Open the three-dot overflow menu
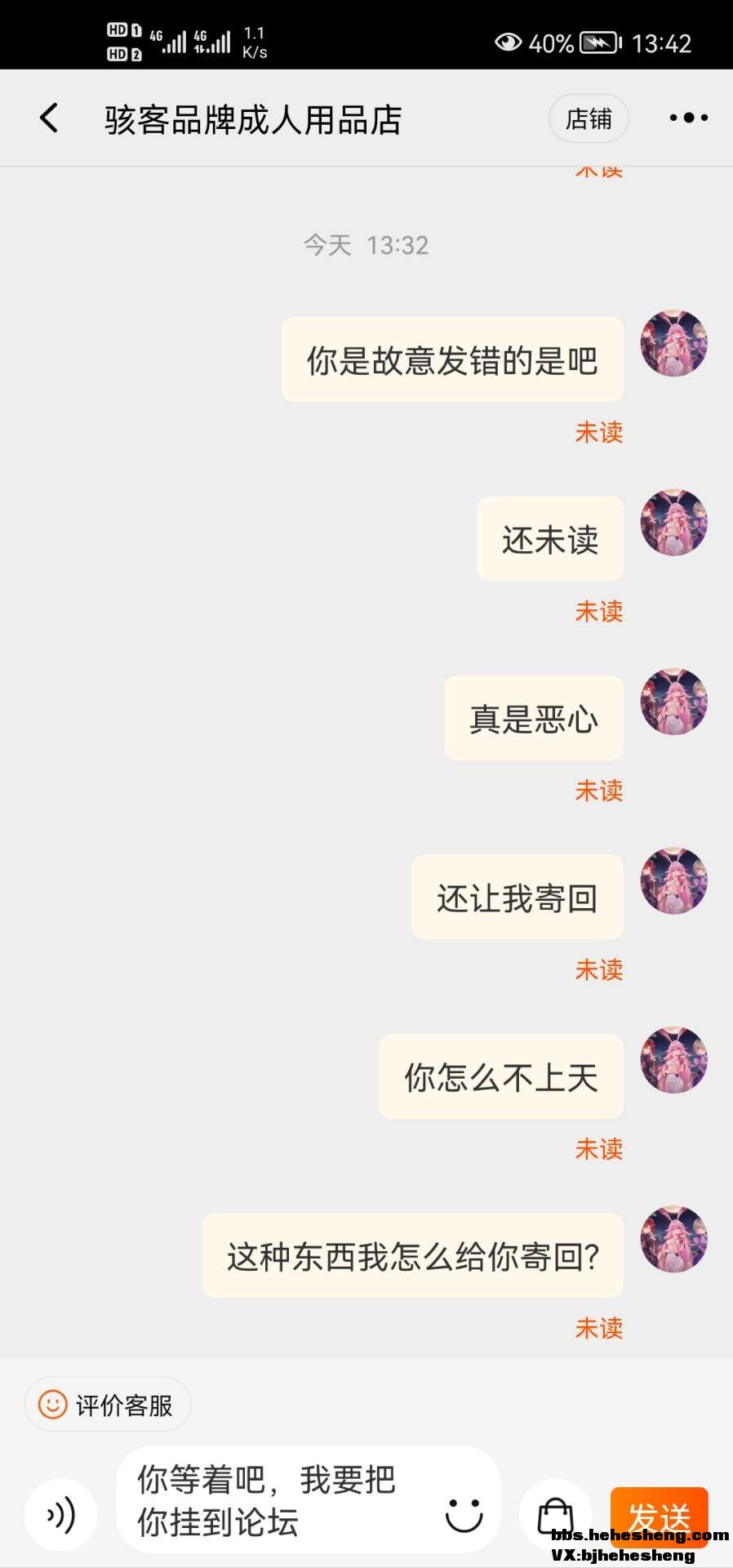This screenshot has width=733, height=1568. click(688, 118)
